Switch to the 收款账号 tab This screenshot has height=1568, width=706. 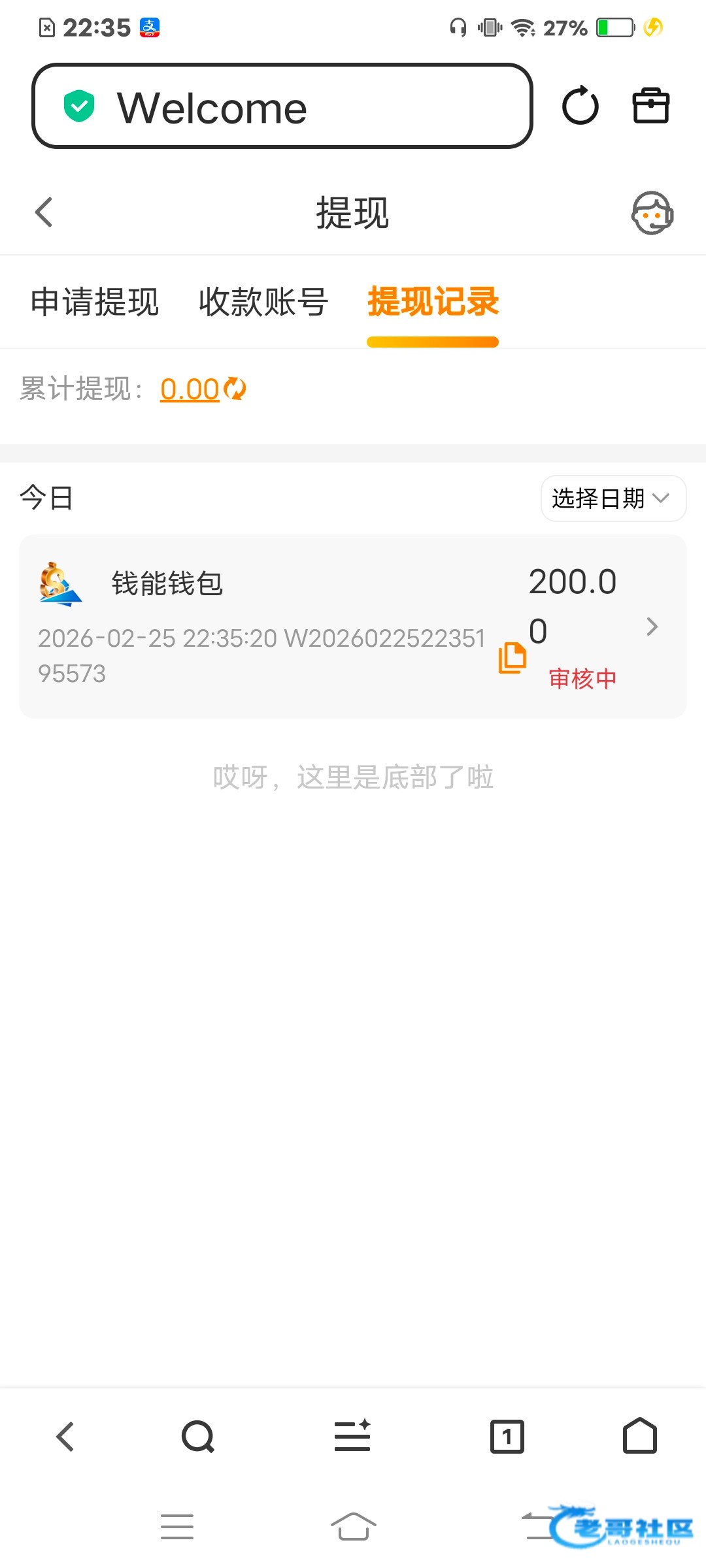click(263, 302)
